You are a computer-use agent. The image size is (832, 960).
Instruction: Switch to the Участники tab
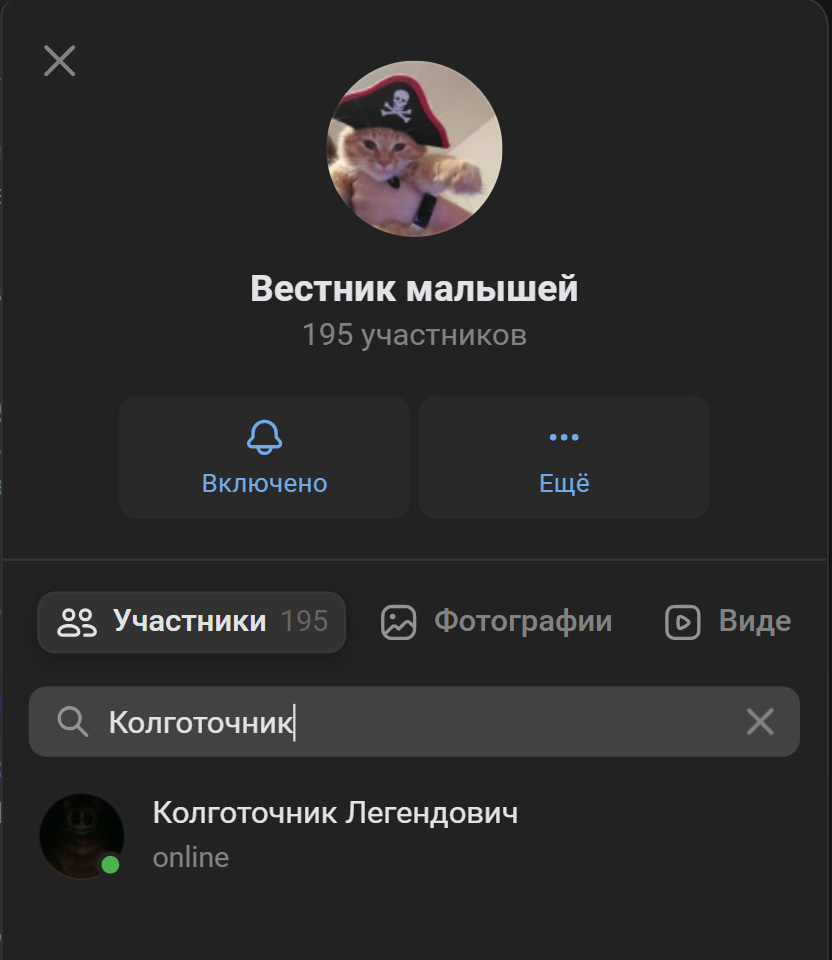[x=192, y=622]
